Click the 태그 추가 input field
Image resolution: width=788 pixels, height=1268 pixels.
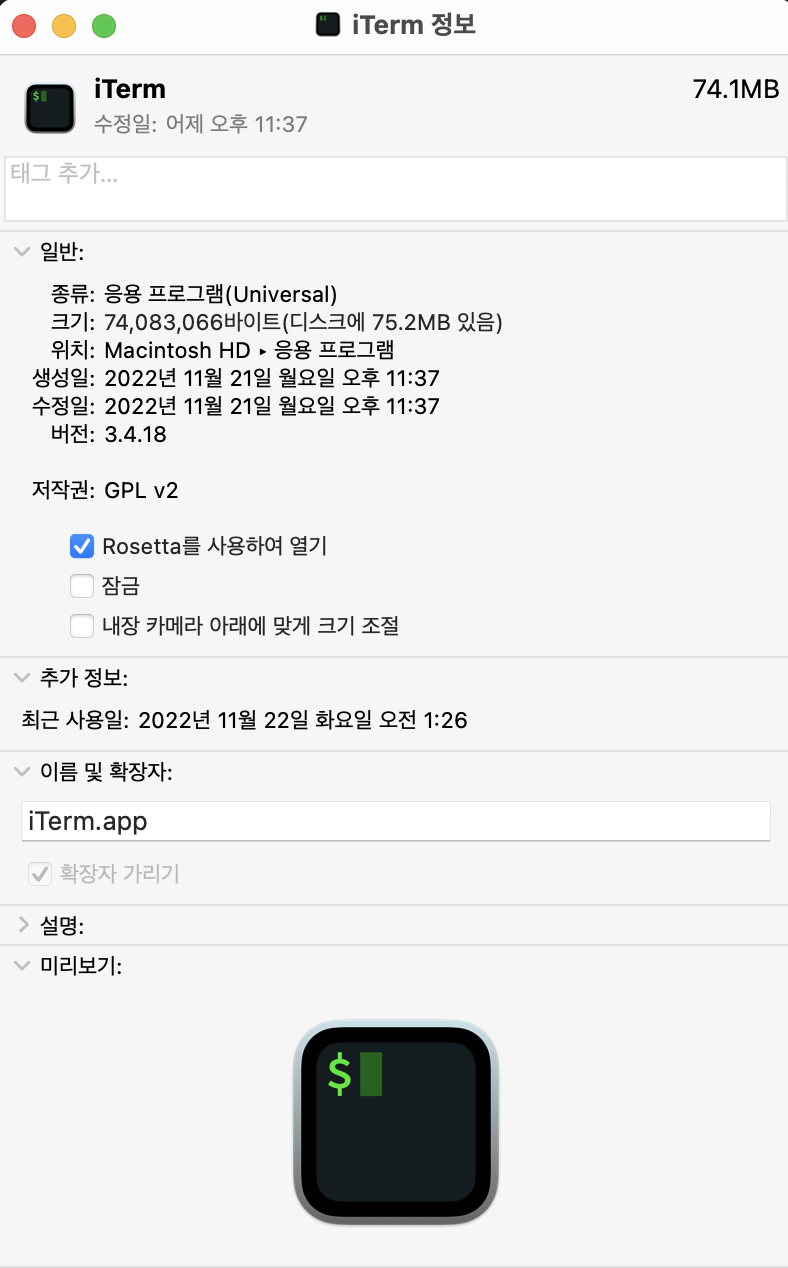point(394,189)
